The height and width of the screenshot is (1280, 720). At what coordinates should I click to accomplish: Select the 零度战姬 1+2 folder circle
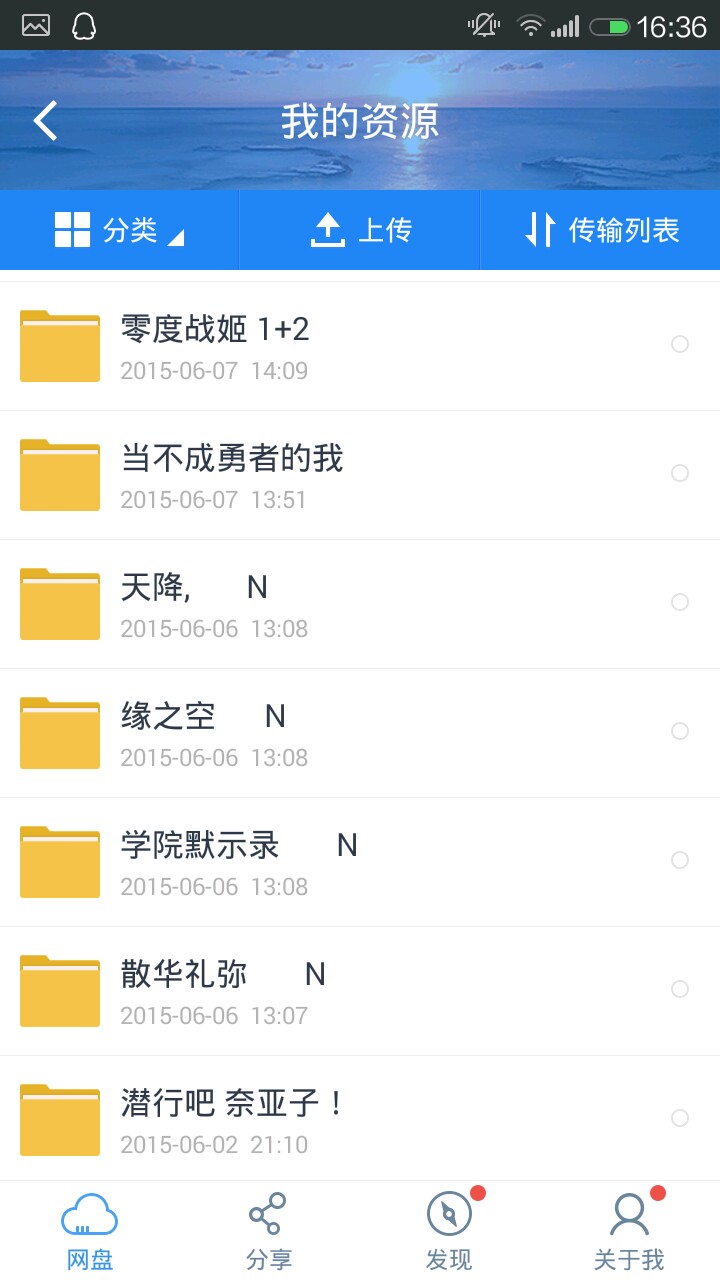click(680, 344)
